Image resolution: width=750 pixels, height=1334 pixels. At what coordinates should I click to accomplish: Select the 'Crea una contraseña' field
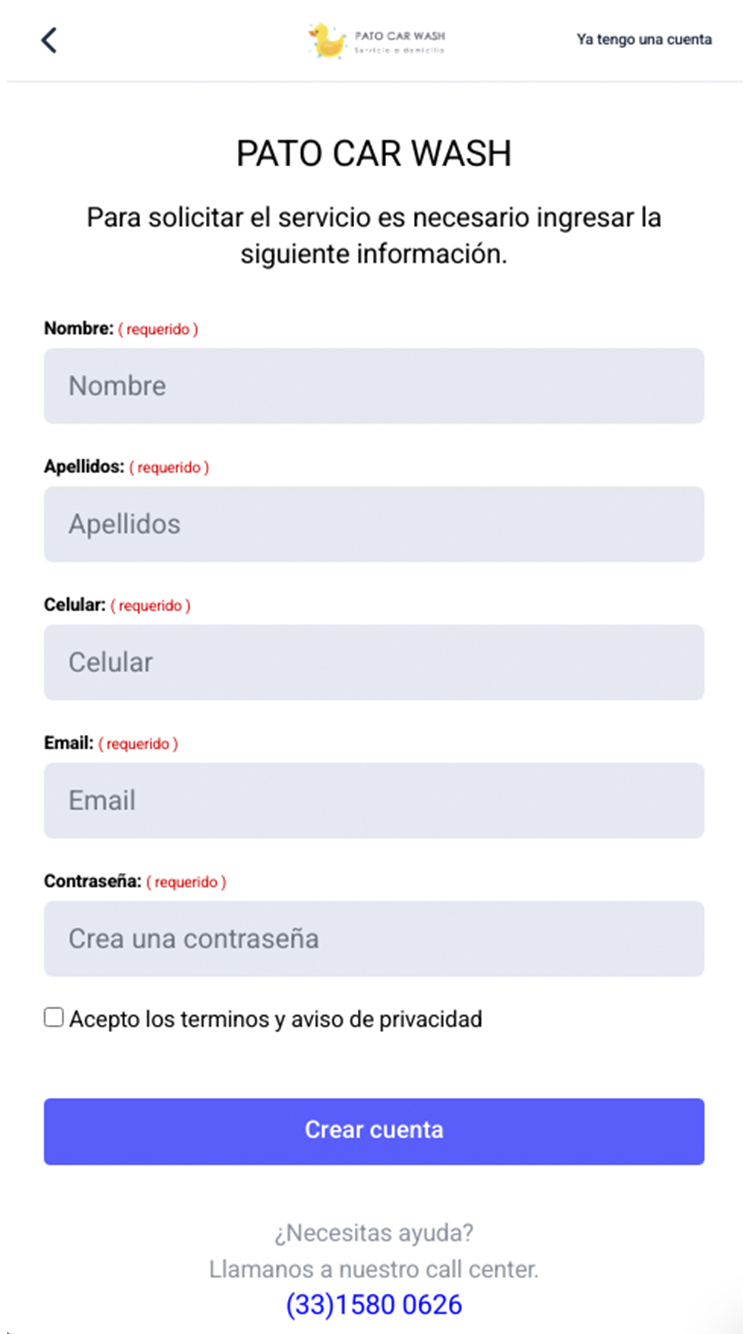374,939
